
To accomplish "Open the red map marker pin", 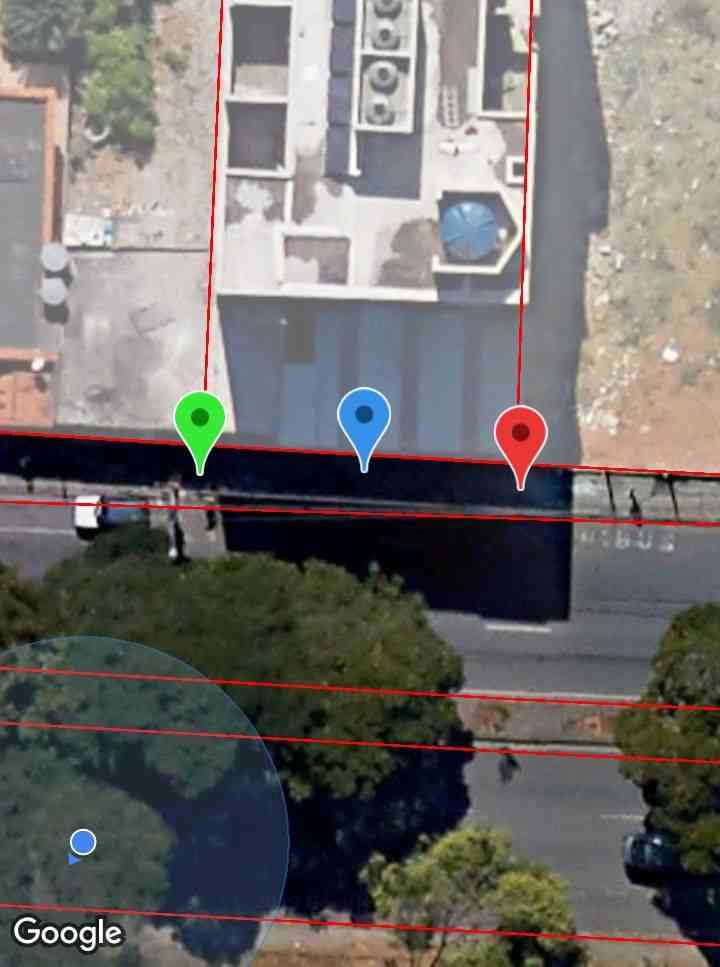I will (520, 436).
